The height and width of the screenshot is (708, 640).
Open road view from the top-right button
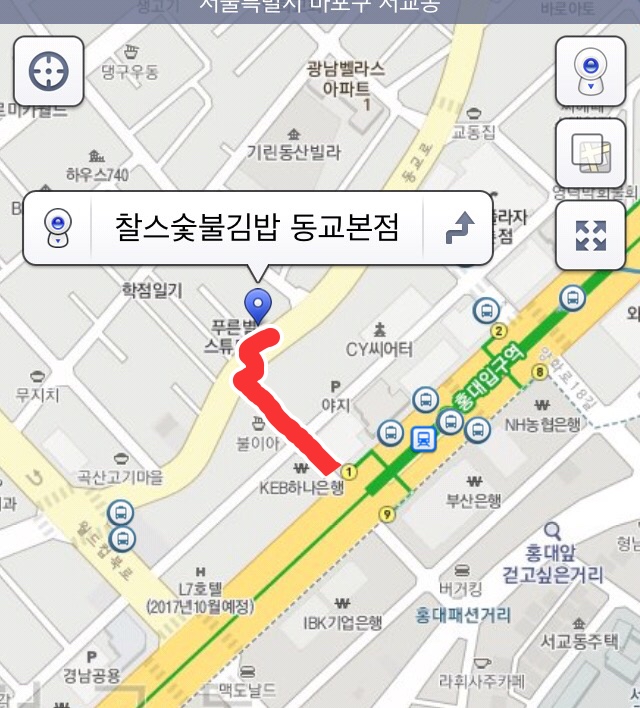[590, 72]
